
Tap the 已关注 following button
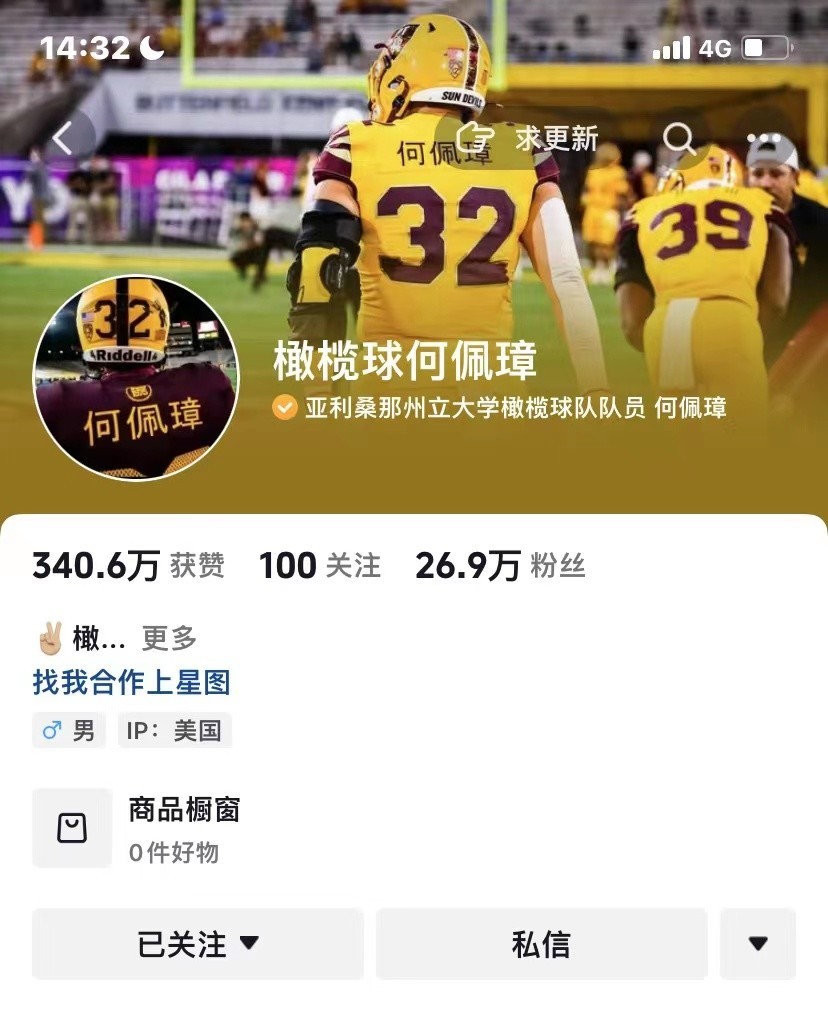pos(198,943)
